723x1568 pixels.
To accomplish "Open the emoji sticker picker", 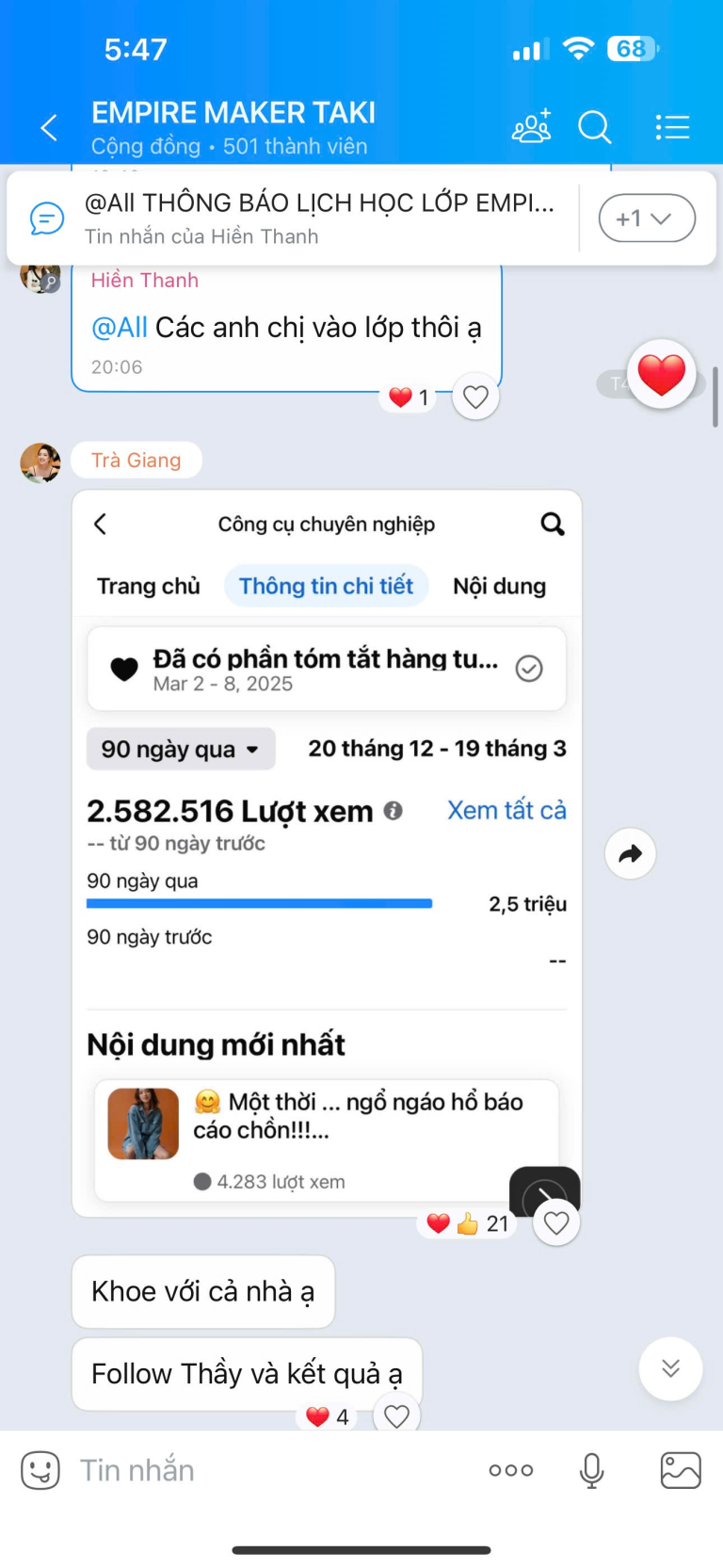I will [x=40, y=1470].
